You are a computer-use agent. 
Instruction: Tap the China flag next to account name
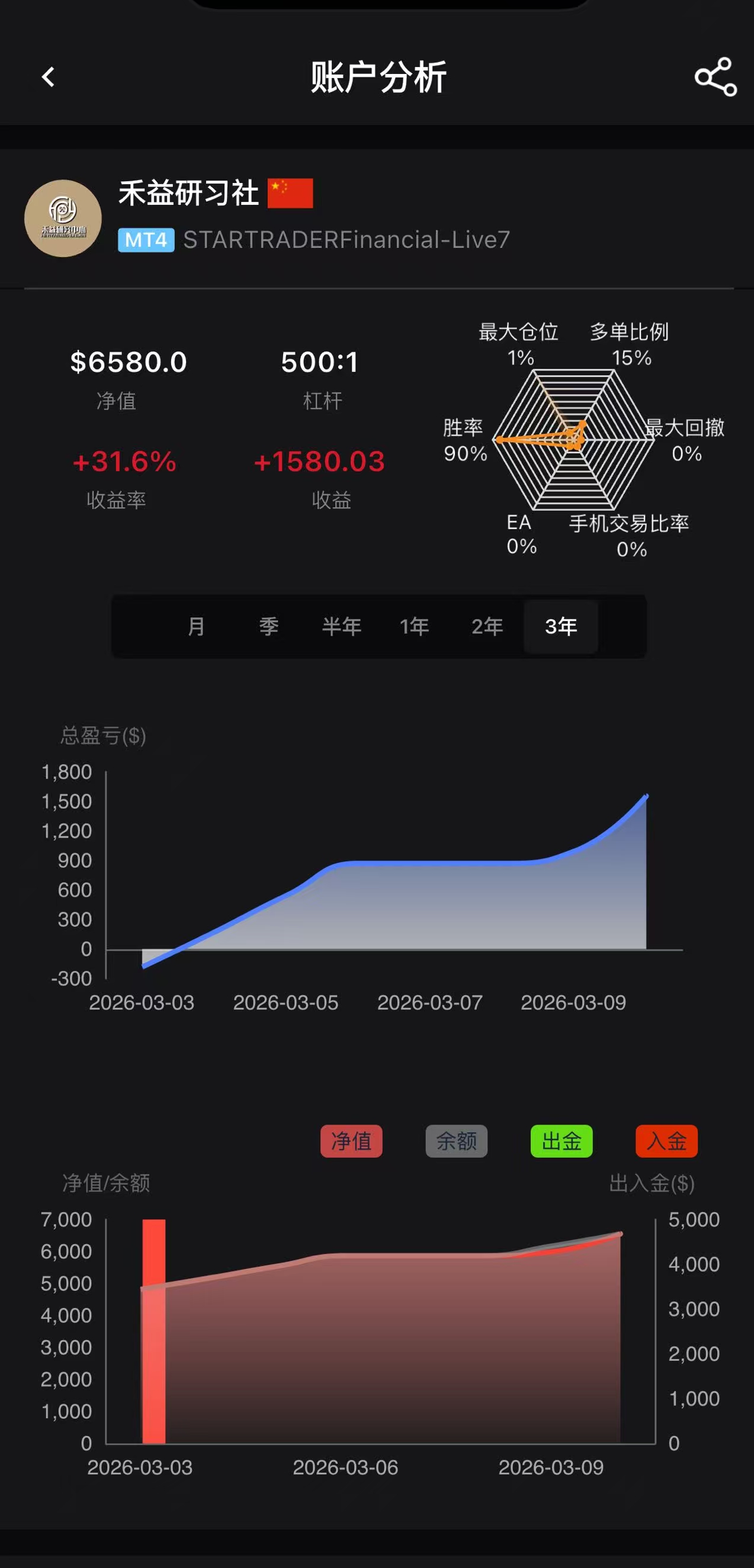pyautogui.click(x=290, y=194)
